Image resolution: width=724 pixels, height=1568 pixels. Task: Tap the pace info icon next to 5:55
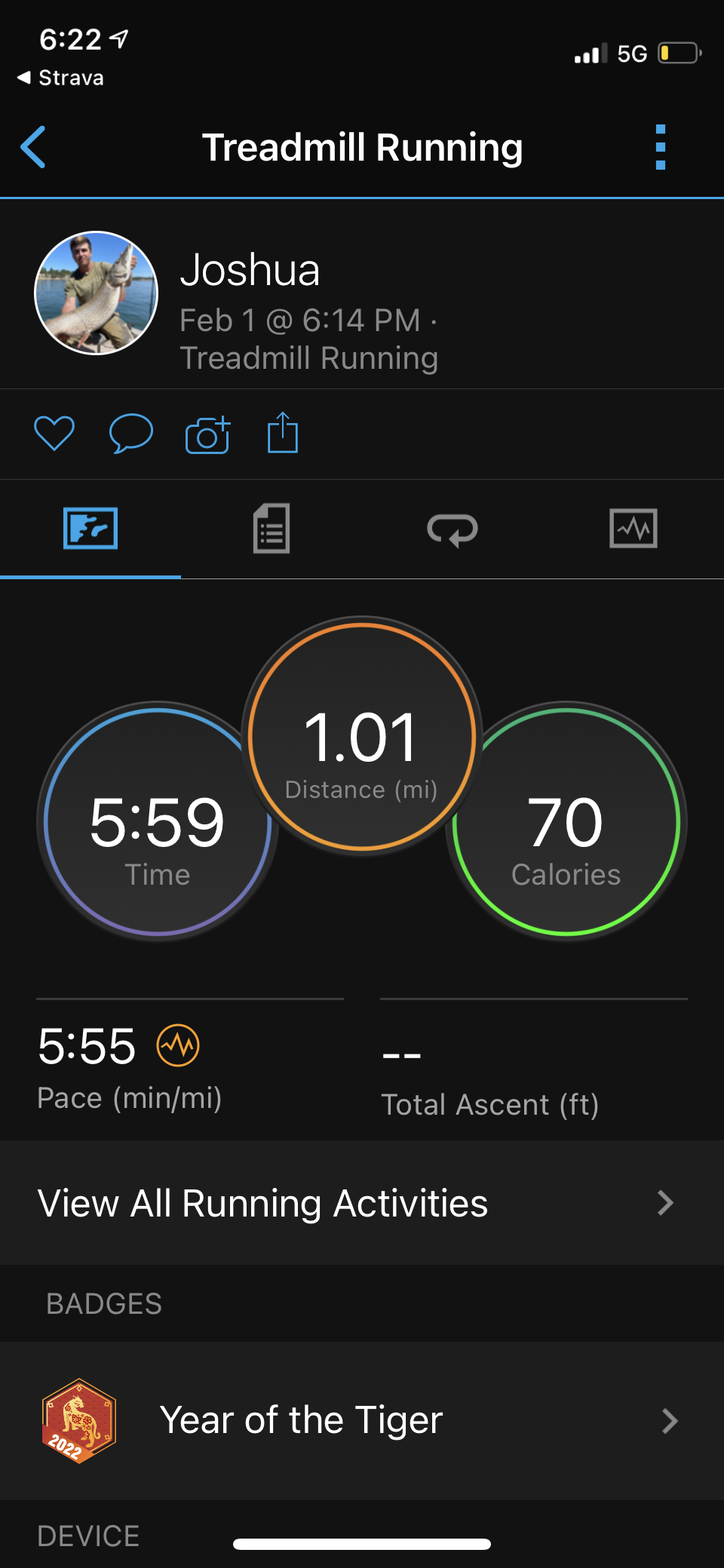click(178, 1045)
